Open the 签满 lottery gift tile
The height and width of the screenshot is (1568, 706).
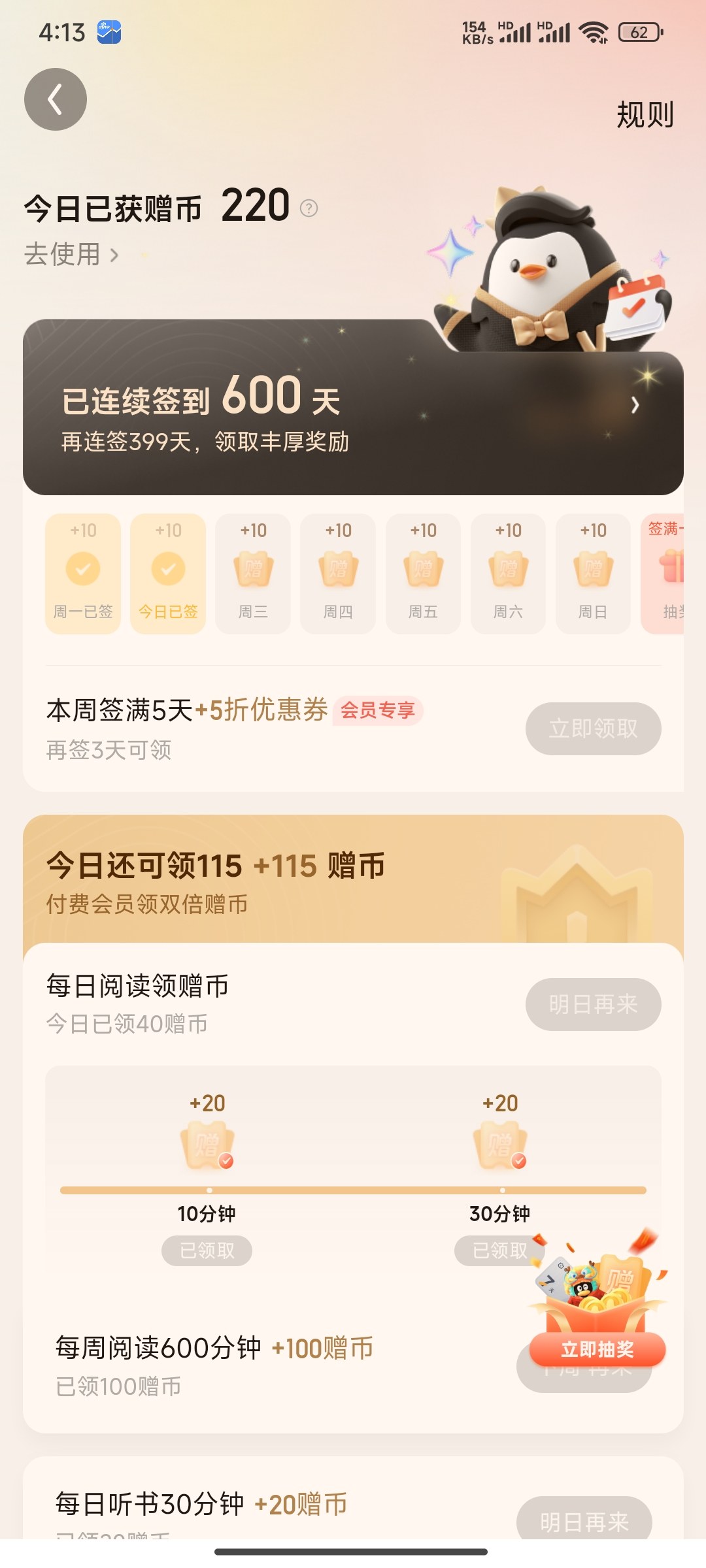(663, 574)
